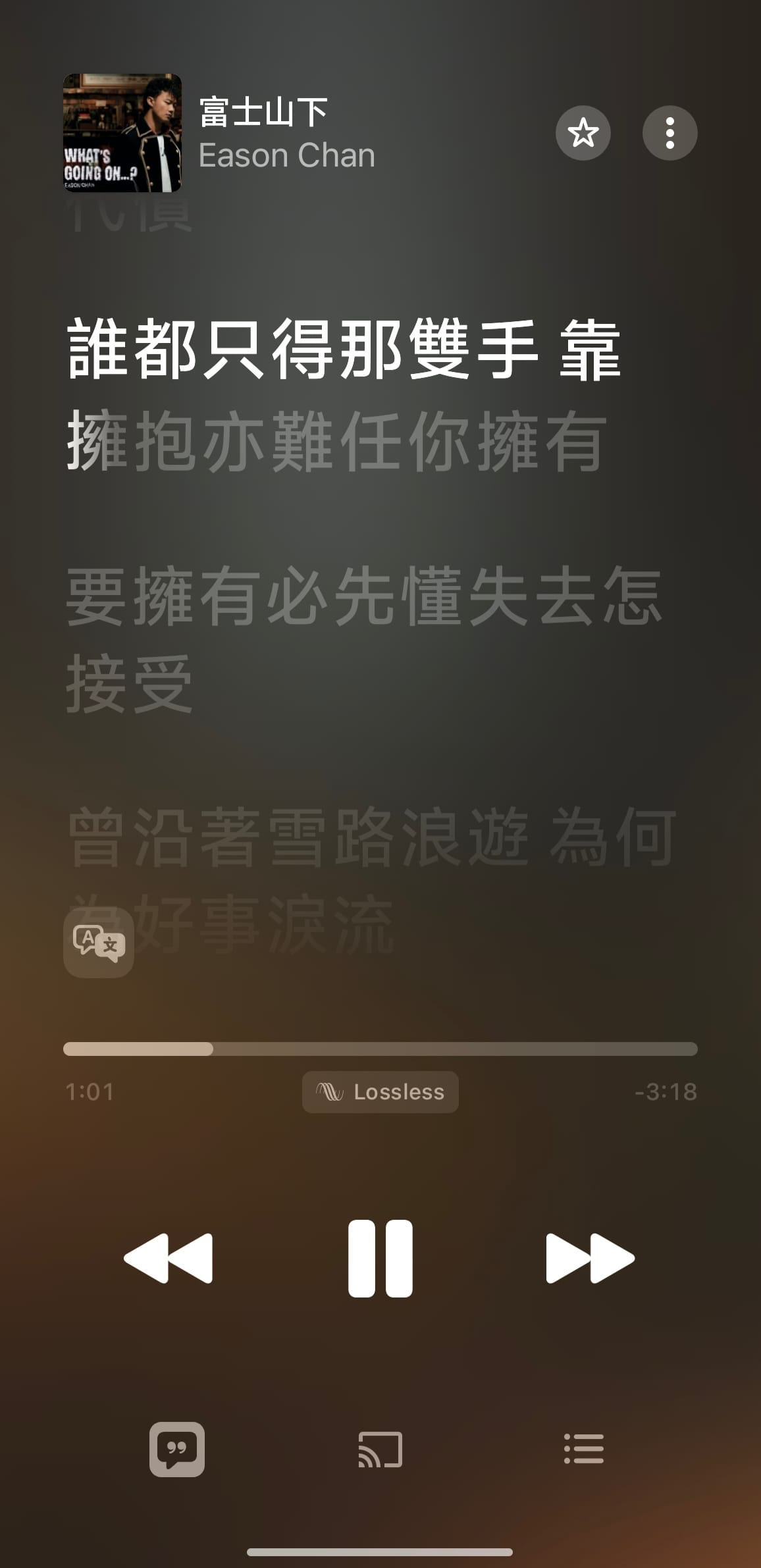
Task: Translate the lyrics
Action: 99,943
